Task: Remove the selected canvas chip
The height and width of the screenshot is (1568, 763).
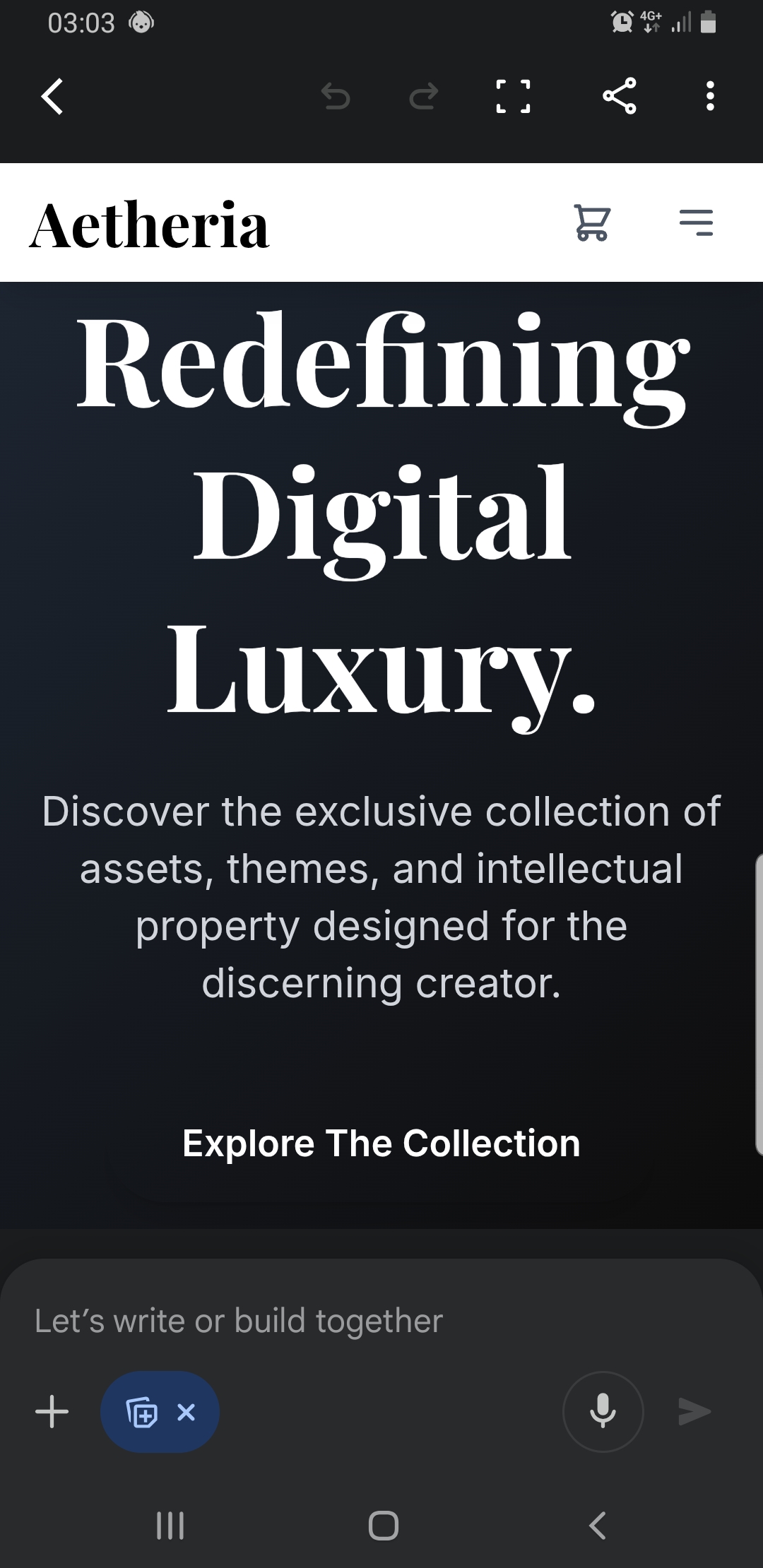Action: point(186,1412)
